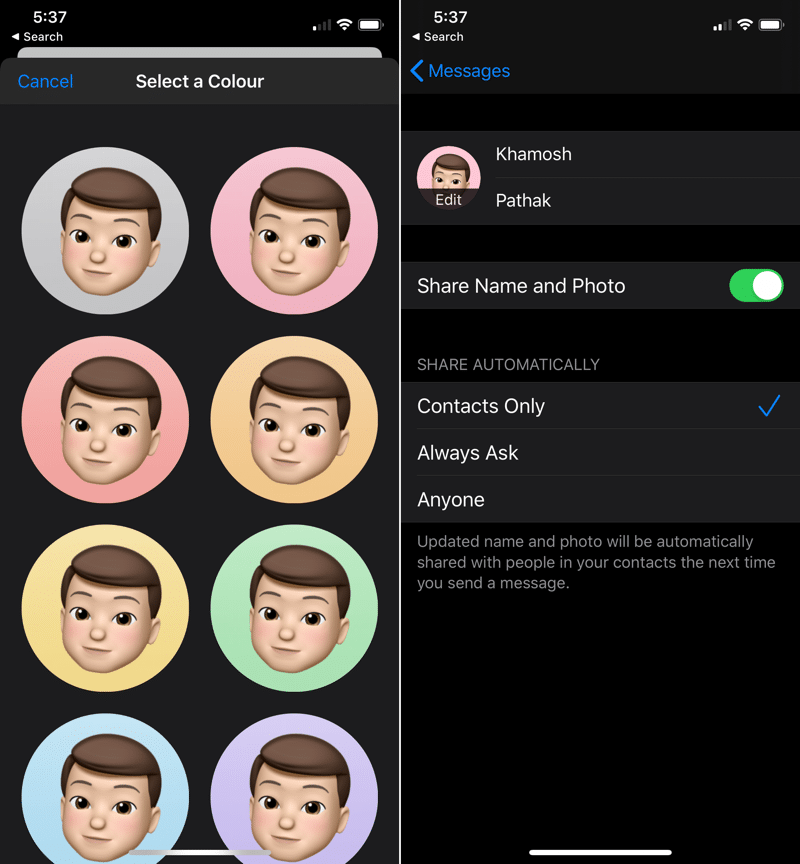Select Contacts Only sharing option
This screenshot has height=864, width=800.
(x=598, y=406)
